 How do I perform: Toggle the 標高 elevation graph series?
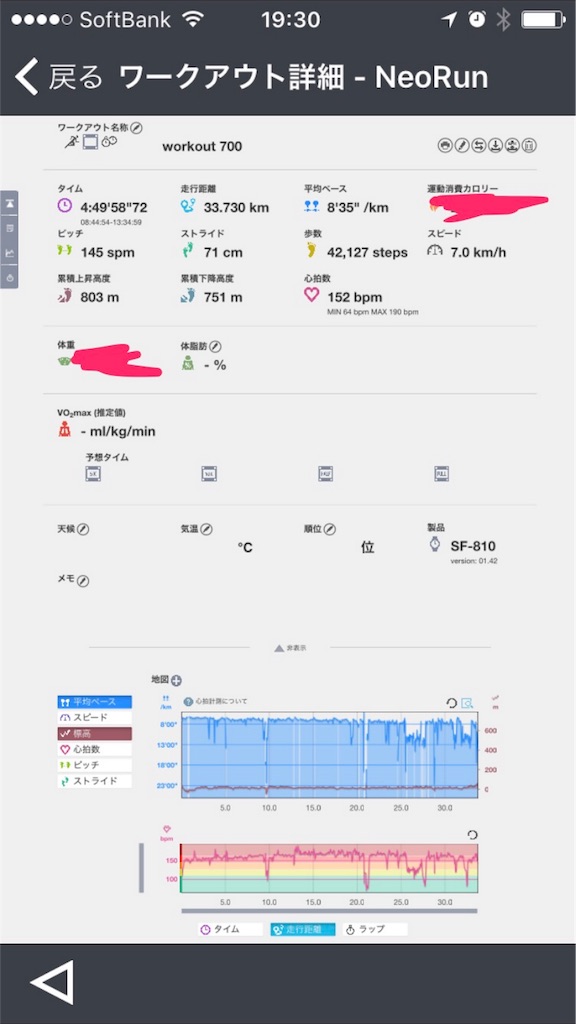(95, 733)
